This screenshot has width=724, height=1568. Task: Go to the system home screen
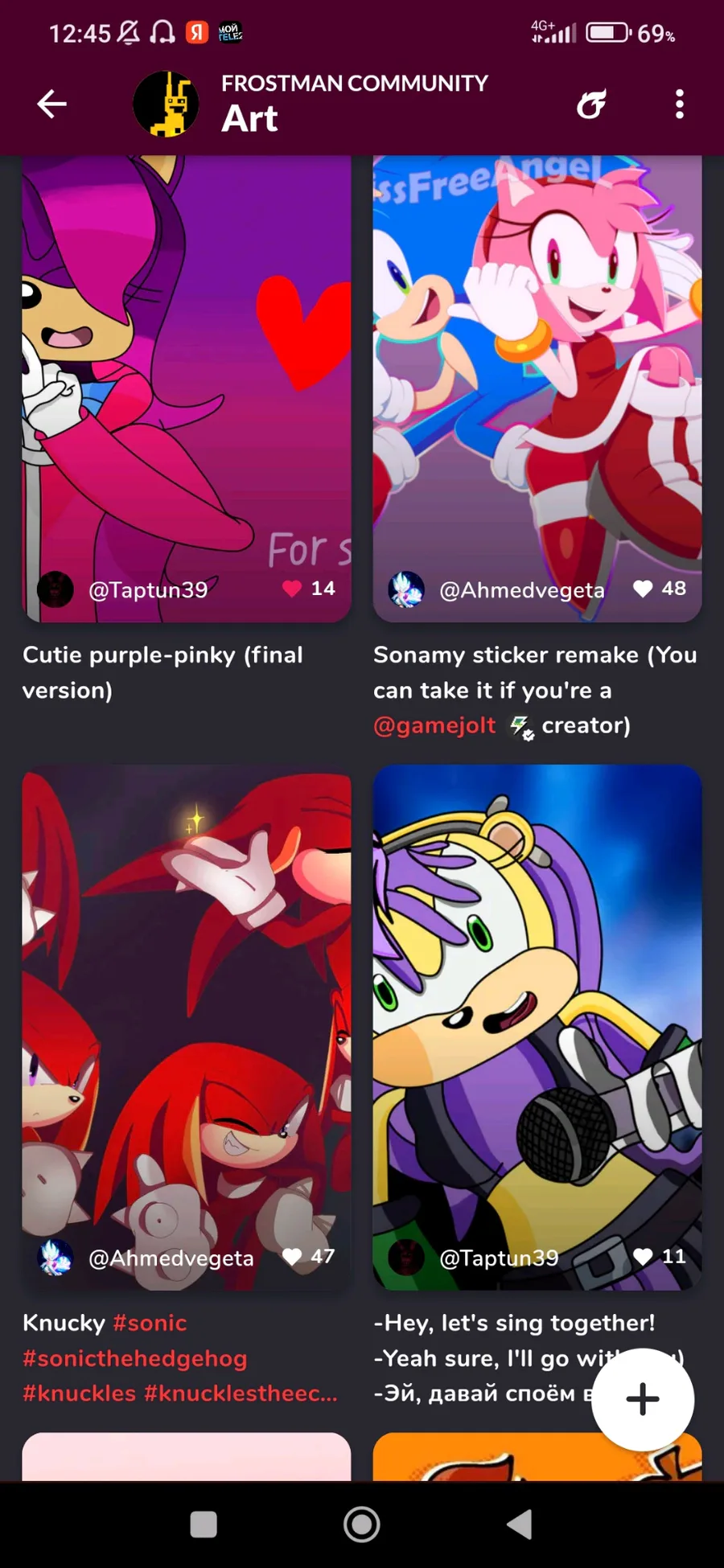pyautogui.click(x=362, y=1524)
